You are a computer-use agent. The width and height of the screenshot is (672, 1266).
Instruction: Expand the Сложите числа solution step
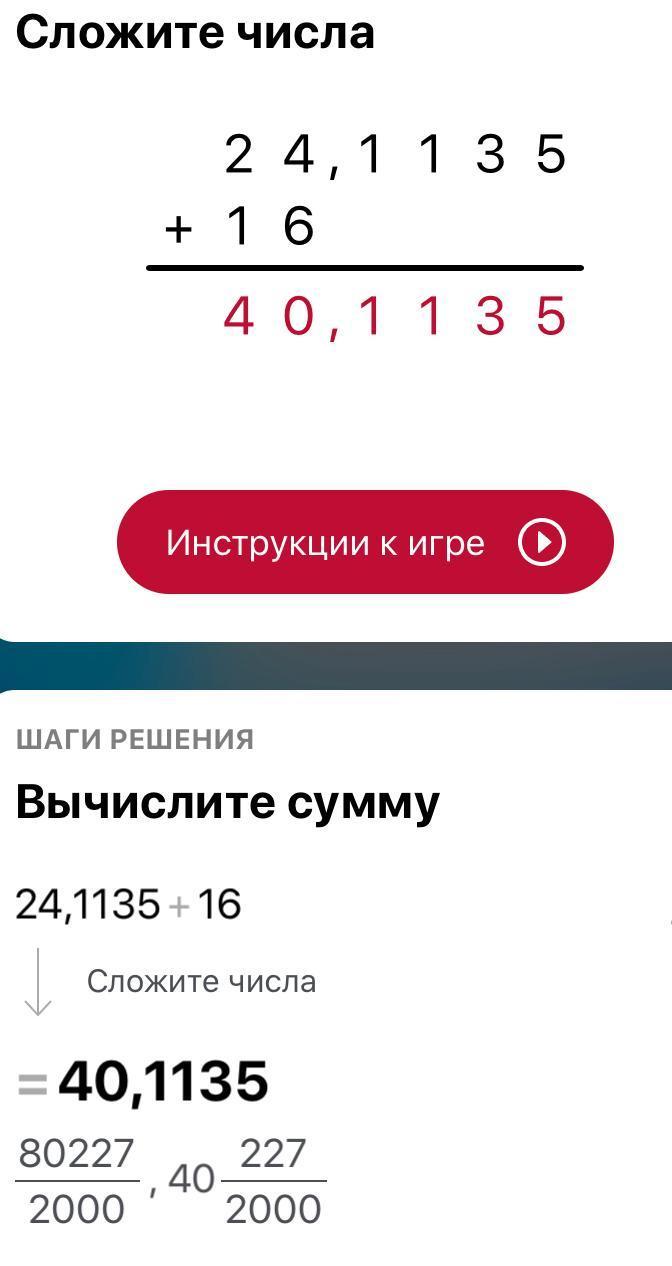click(x=201, y=981)
